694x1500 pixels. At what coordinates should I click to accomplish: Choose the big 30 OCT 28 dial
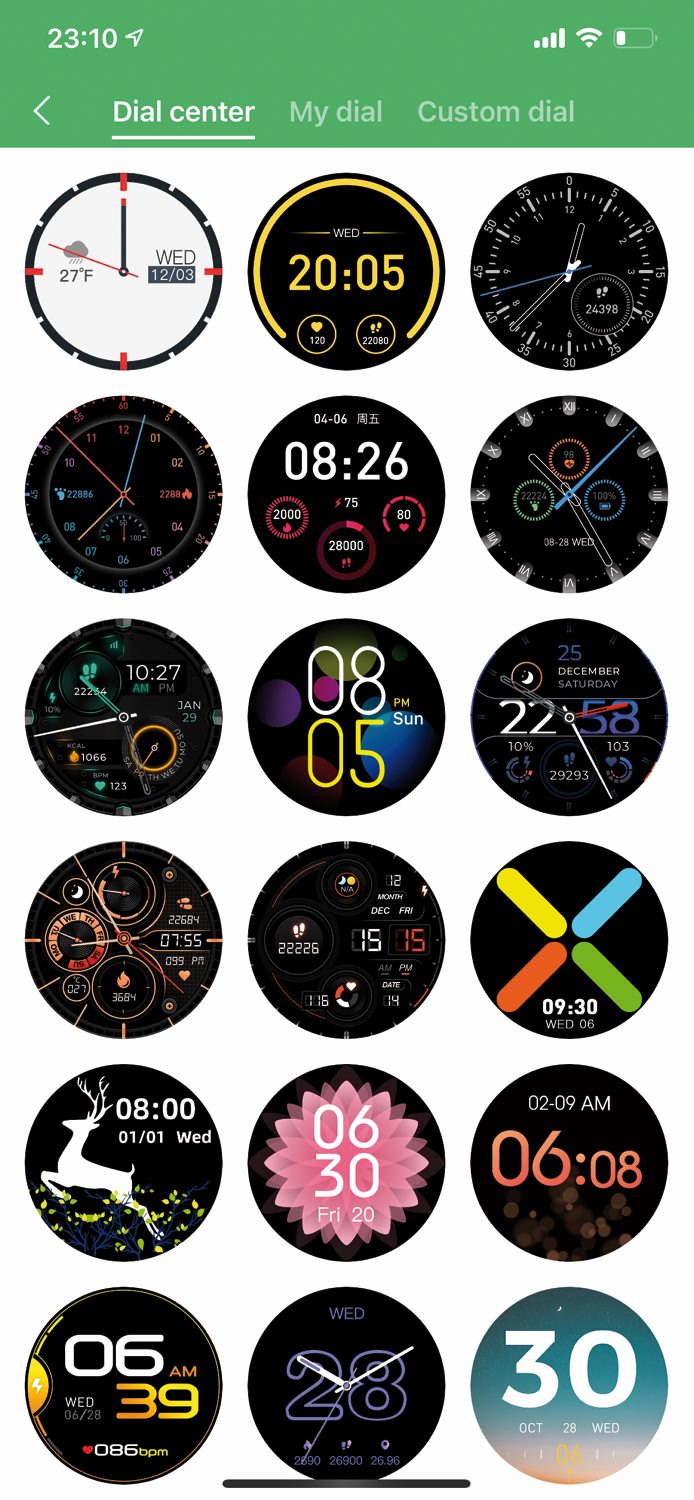(x=569, y=1385)
